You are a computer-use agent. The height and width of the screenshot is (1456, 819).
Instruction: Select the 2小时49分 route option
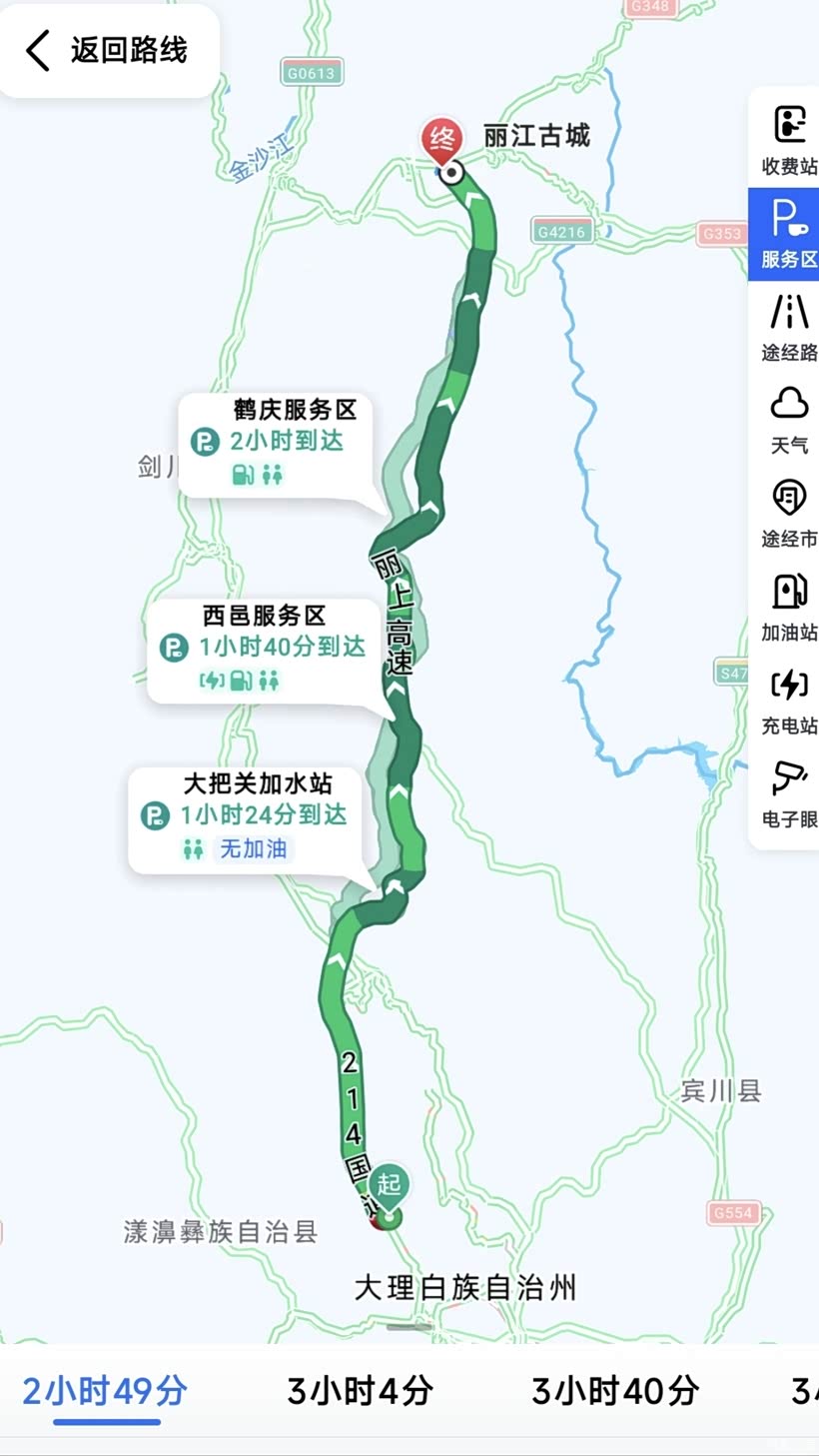pyautogui.click(x=105, y=1390)
